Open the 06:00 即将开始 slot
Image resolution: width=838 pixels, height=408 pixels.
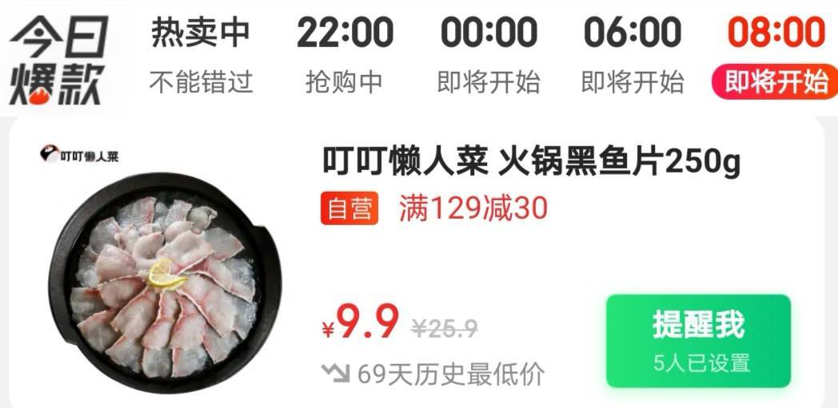(x=633, y=55)
